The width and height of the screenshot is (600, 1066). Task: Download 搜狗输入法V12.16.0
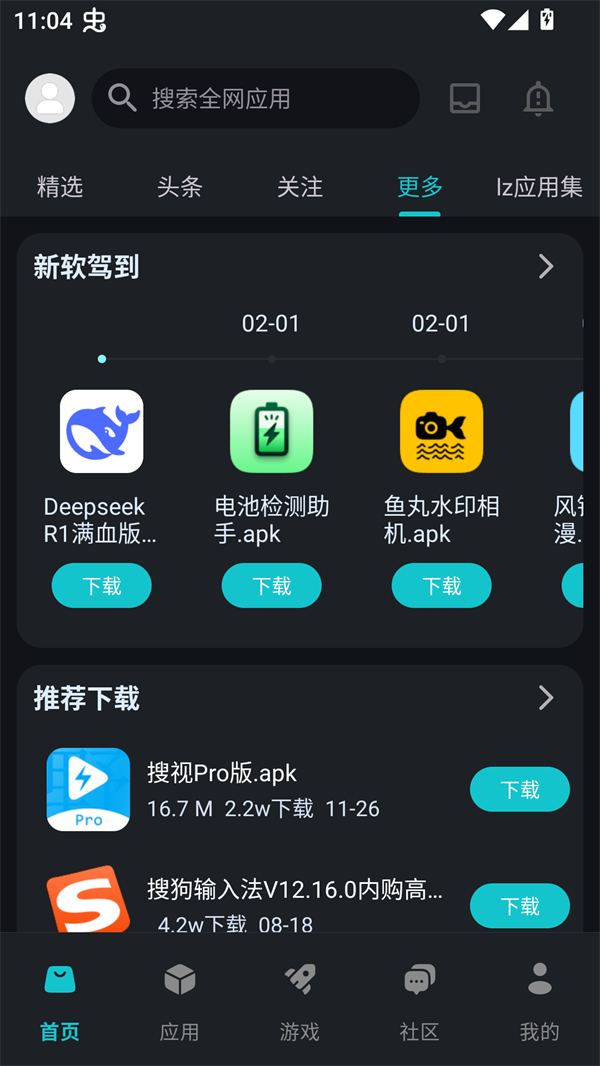(520, 906)
